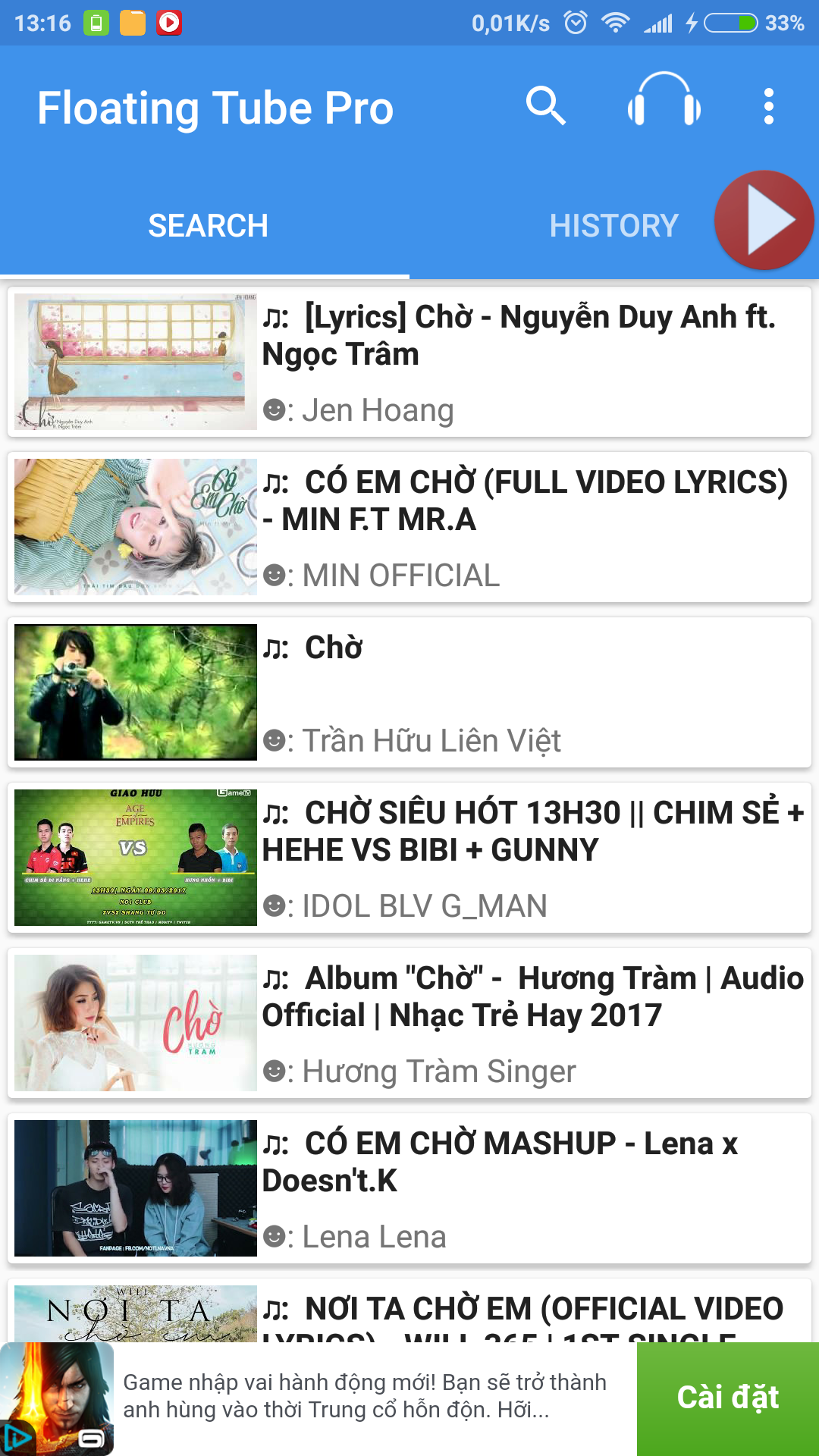Tap the headphones icon in the app bar
Screen dimensions: 819x1456
[664, 105]
